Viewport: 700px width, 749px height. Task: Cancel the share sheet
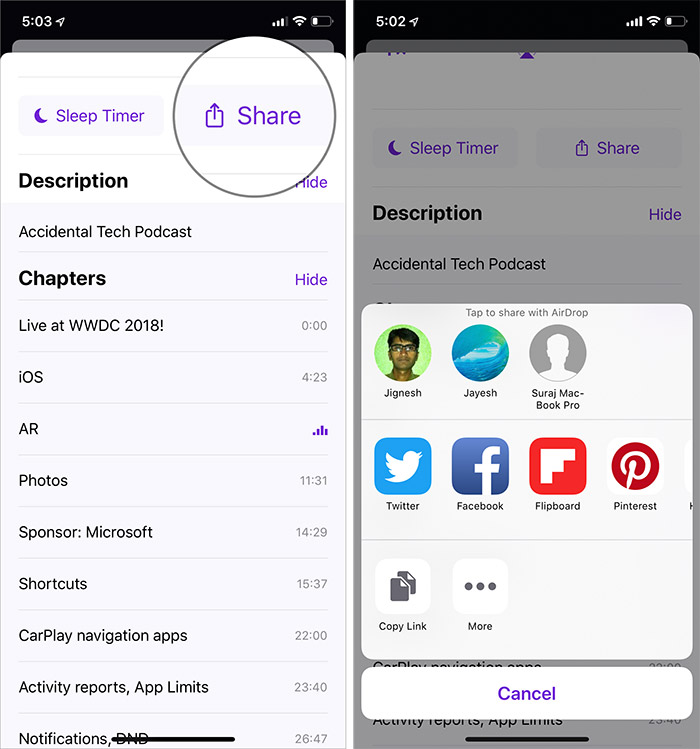click(526, 693)
